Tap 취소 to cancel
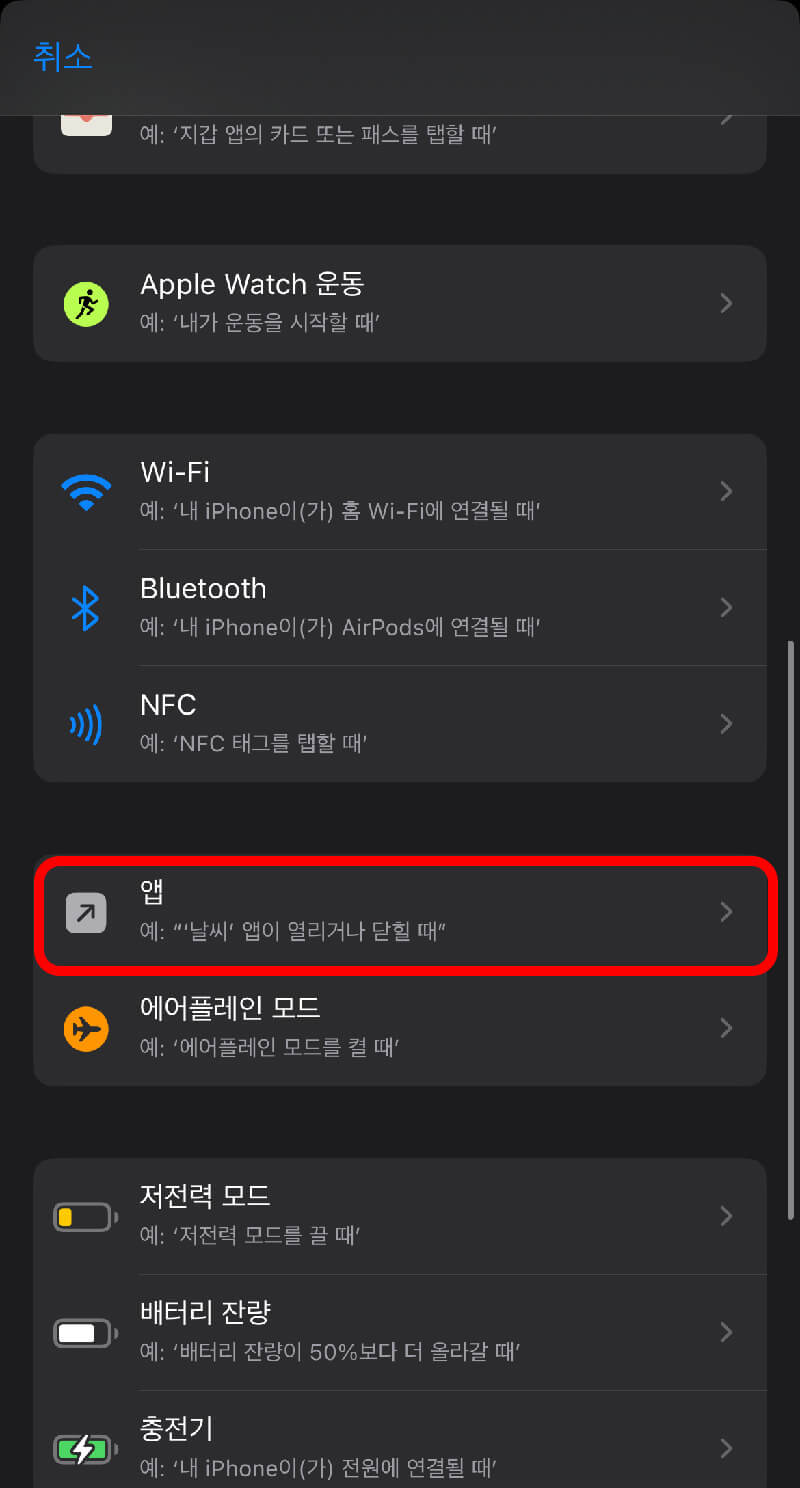Viewport: 800px width, 1488px height. 63,58
